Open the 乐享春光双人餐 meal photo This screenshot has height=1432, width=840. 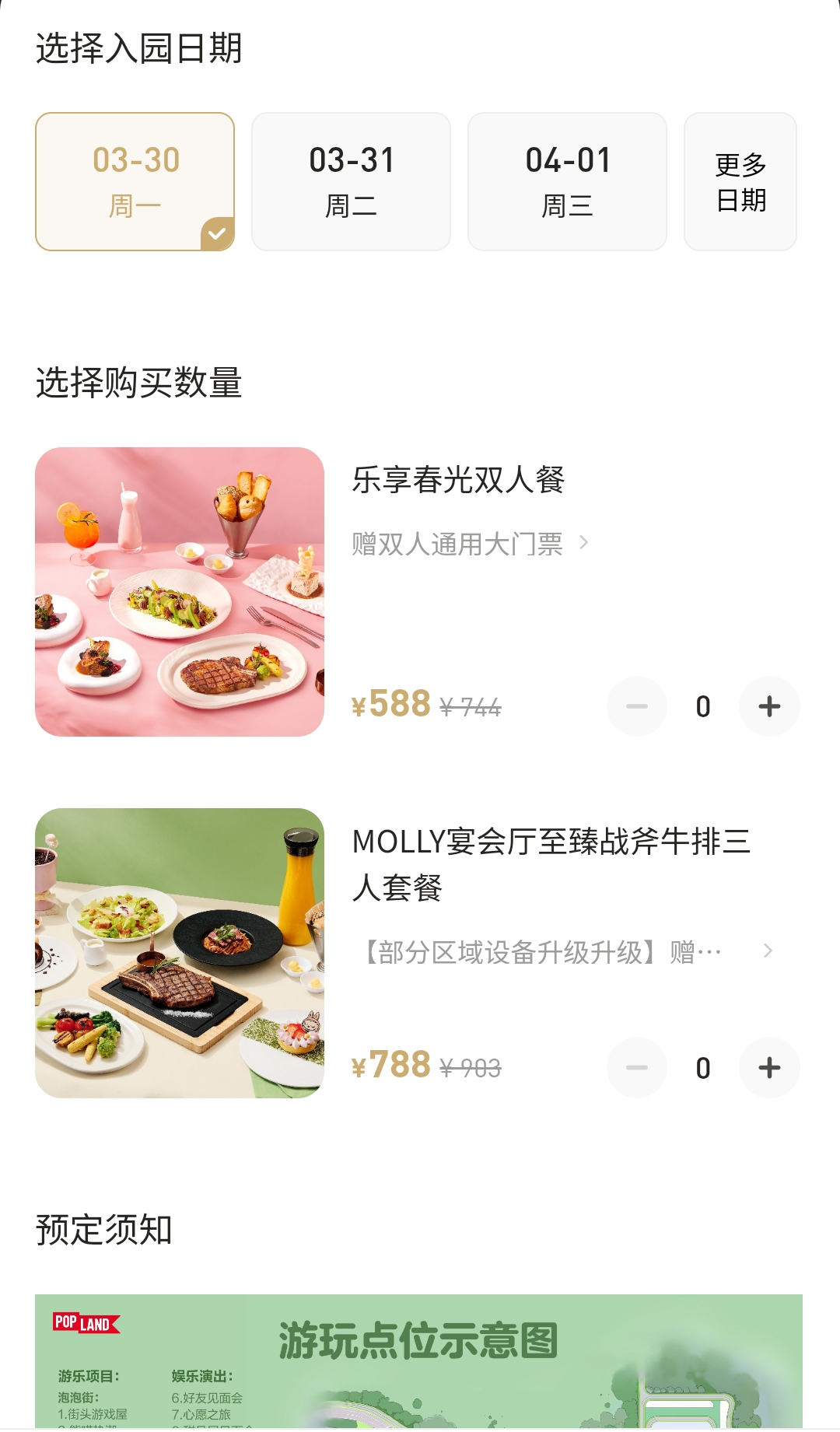coord(180,592)
